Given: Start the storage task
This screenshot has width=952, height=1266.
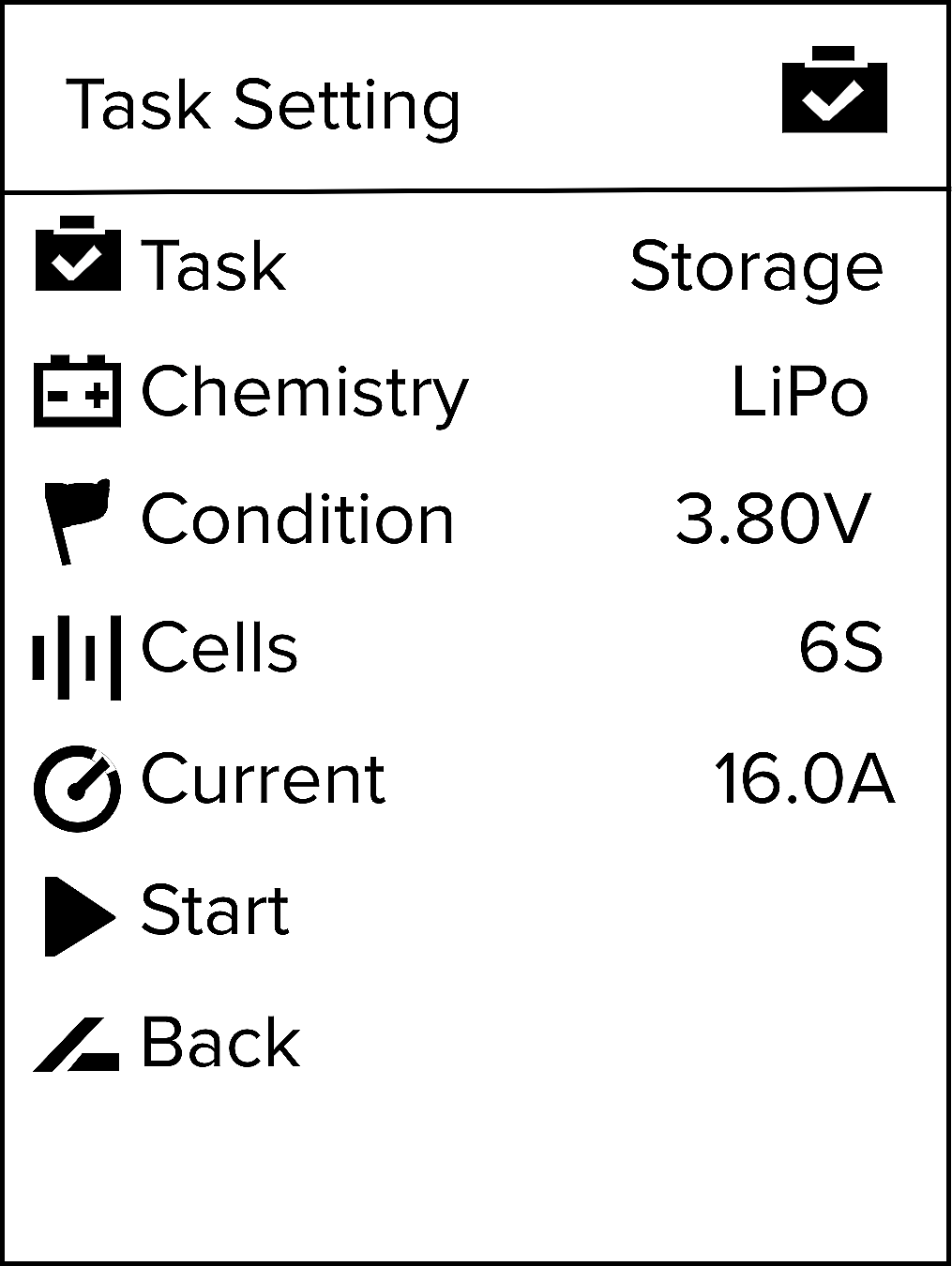Looking at the screenshot, I should point(214,911).
